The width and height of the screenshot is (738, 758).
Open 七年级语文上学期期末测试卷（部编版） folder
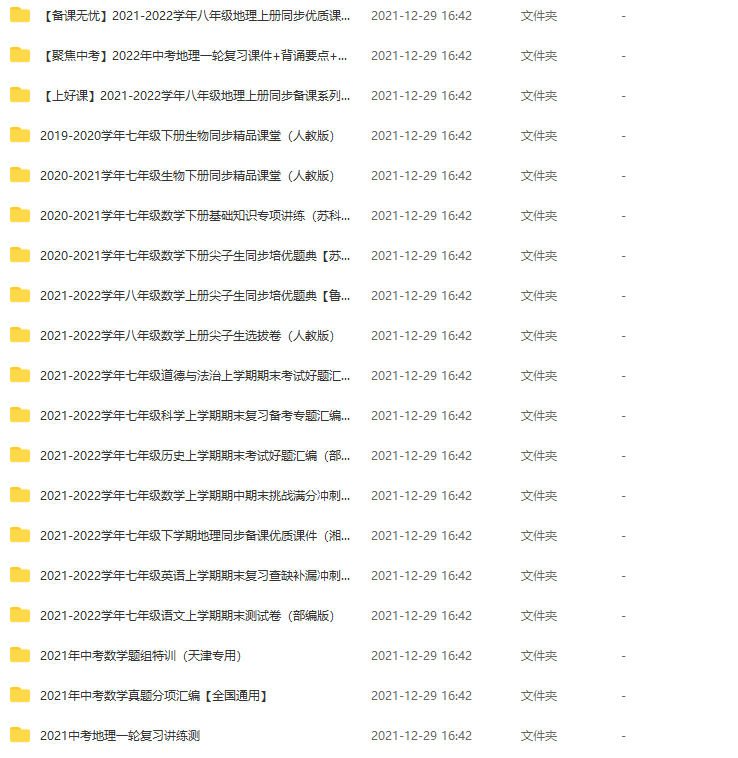pyautogui.click(x=187, y=616)
